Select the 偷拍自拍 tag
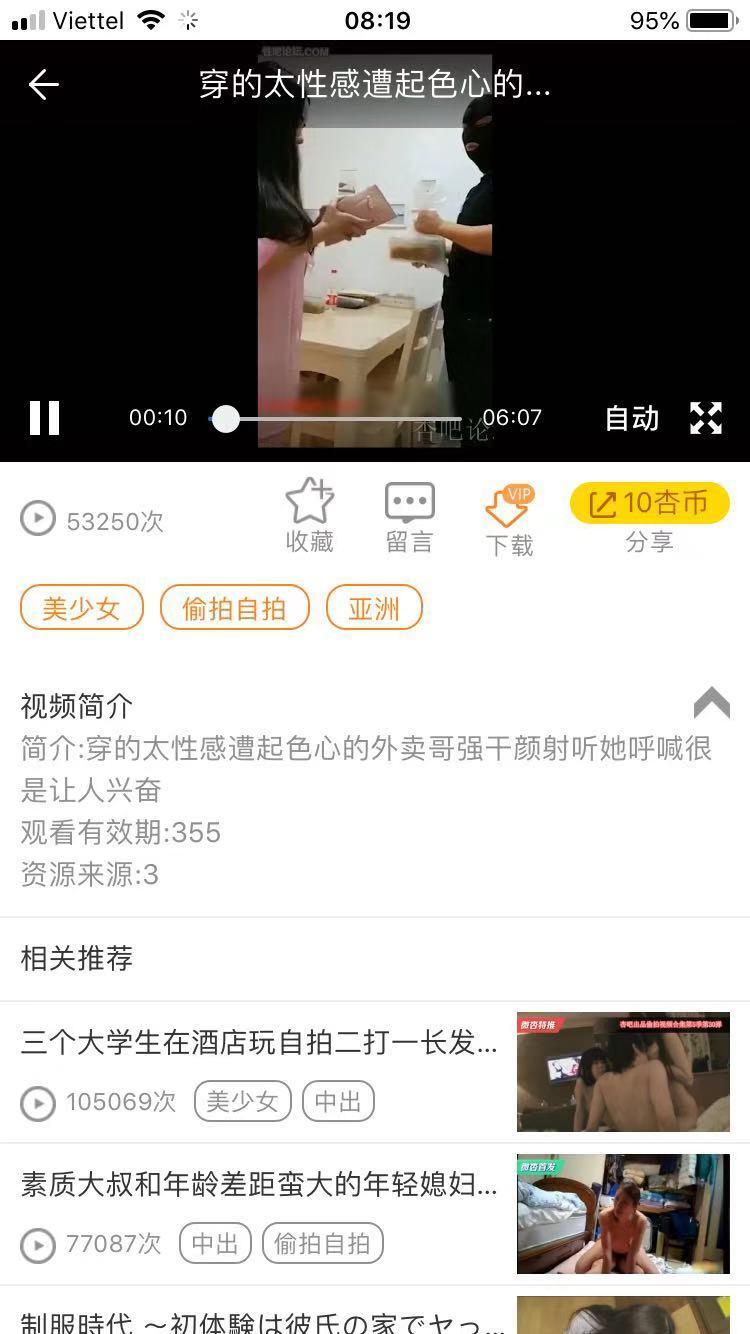The width and height of the screenshot is (750, 1334). [x=234, y=607]
